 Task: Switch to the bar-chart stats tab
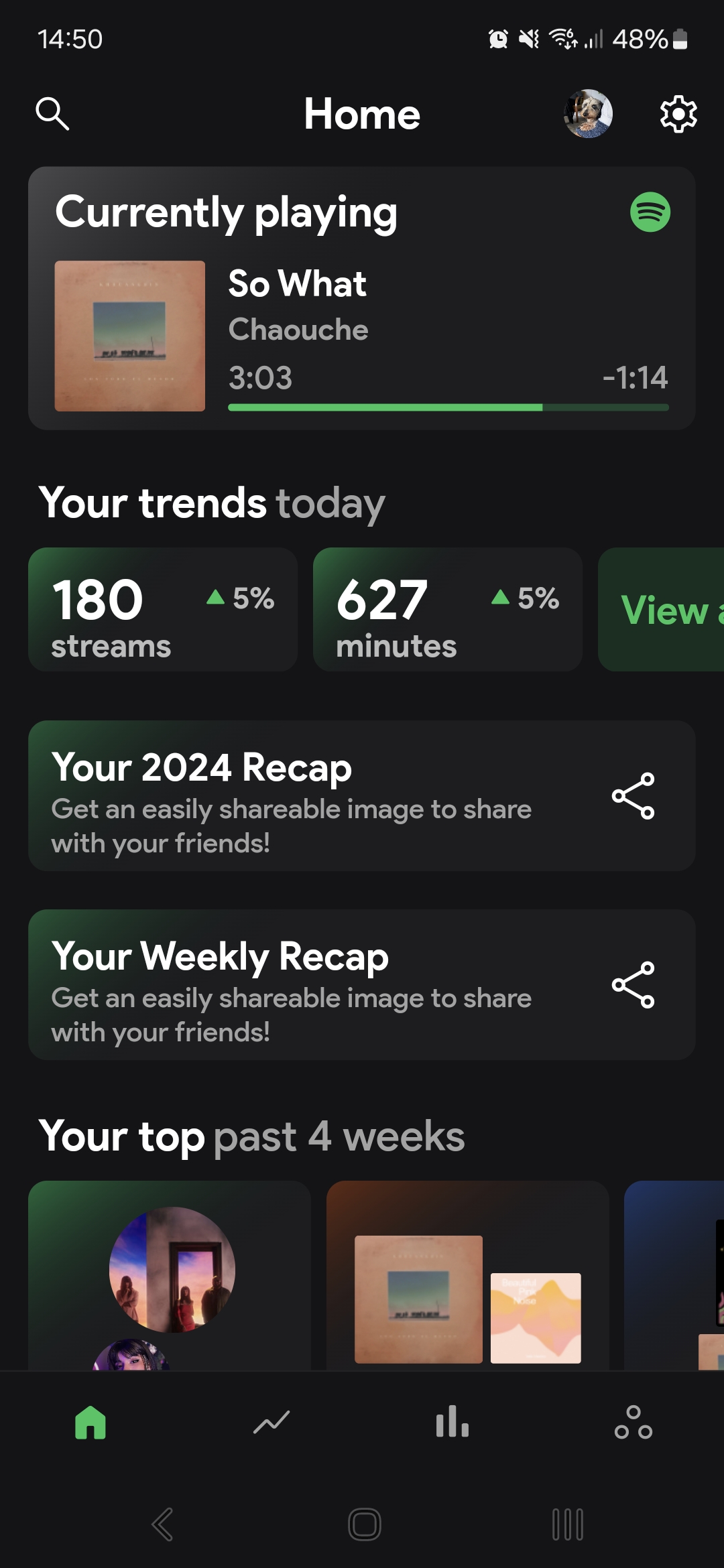coord(452,1422)
